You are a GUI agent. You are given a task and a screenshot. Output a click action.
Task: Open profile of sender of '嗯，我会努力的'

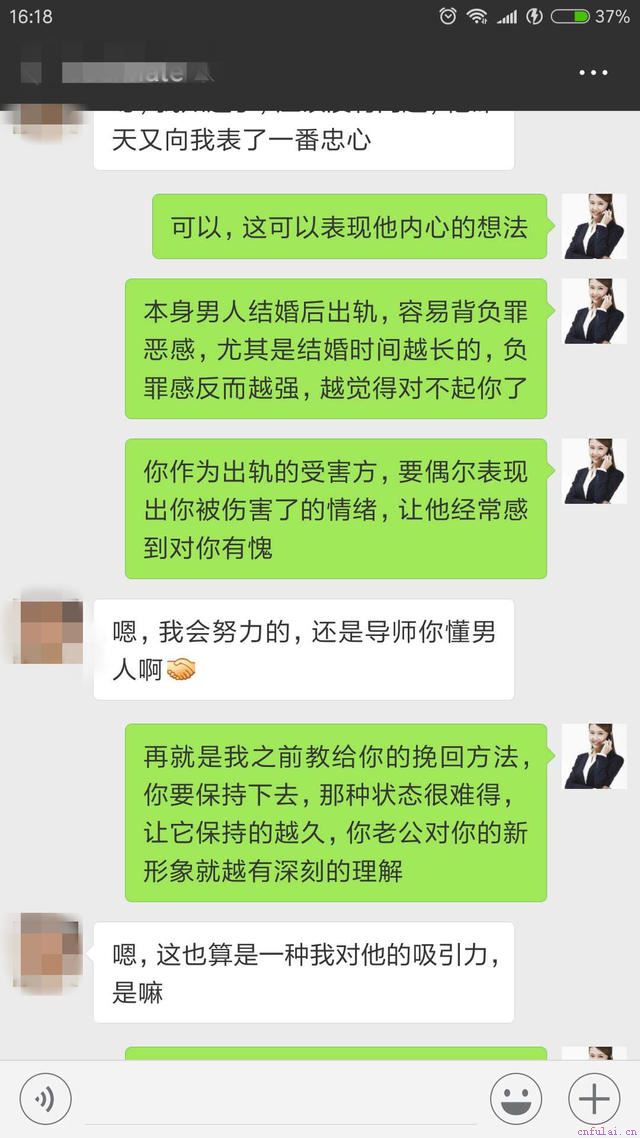click(x=46, y=631)
